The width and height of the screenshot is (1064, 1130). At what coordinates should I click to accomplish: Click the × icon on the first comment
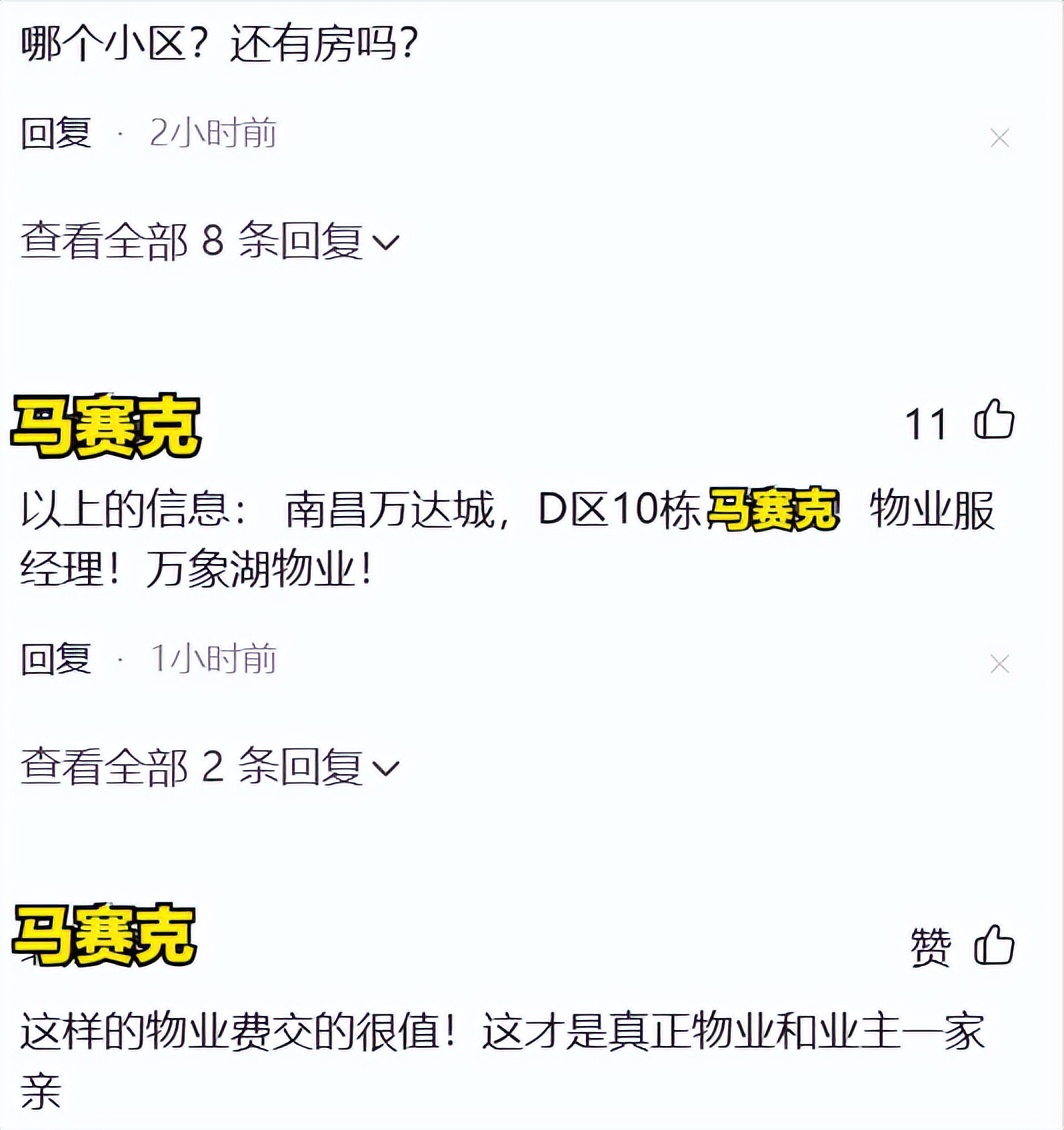coord(997,139)
